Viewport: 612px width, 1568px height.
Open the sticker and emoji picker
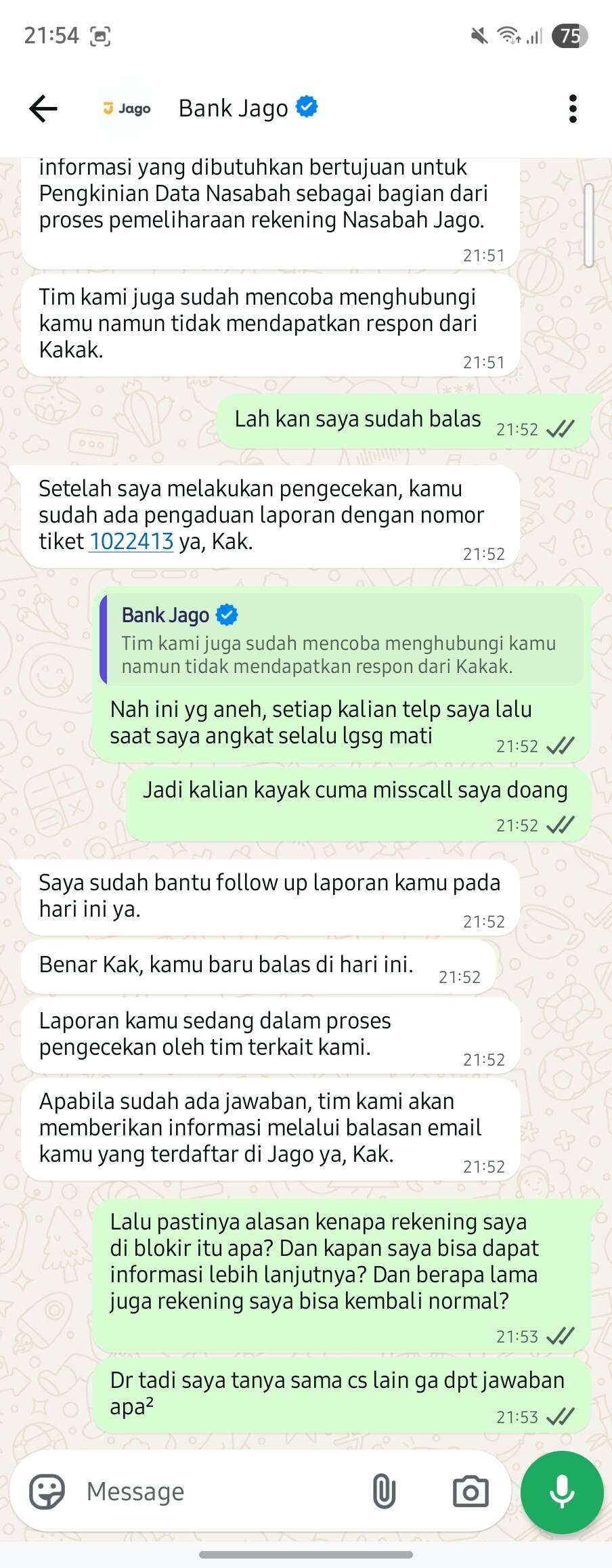click(47, 1491)
